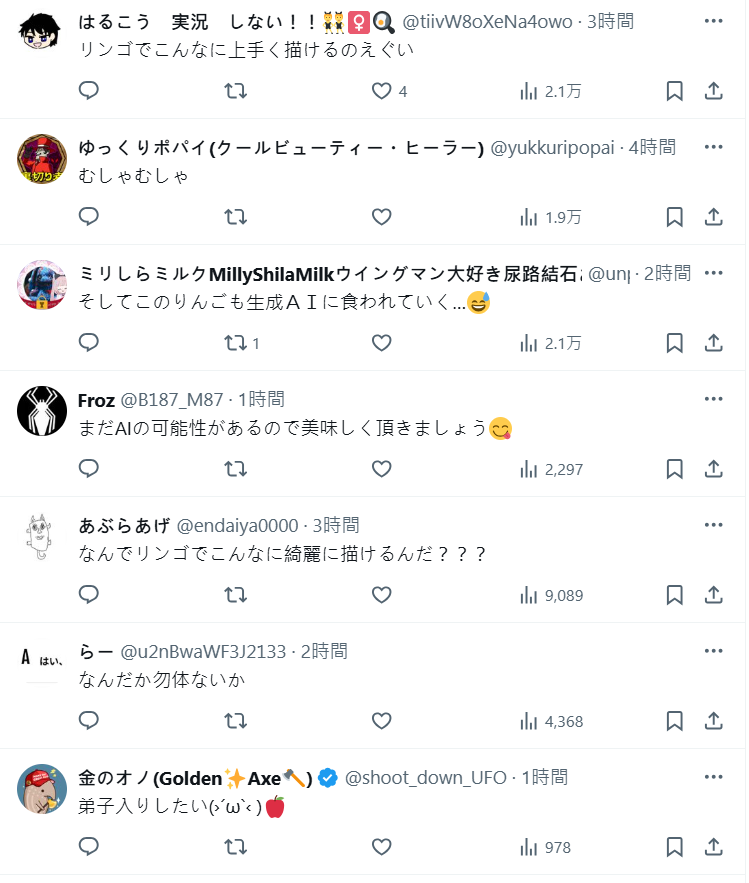Screen dimensions: 749x883
Task: Repost あぶらあげ's reply
Action: click(235, 595)
